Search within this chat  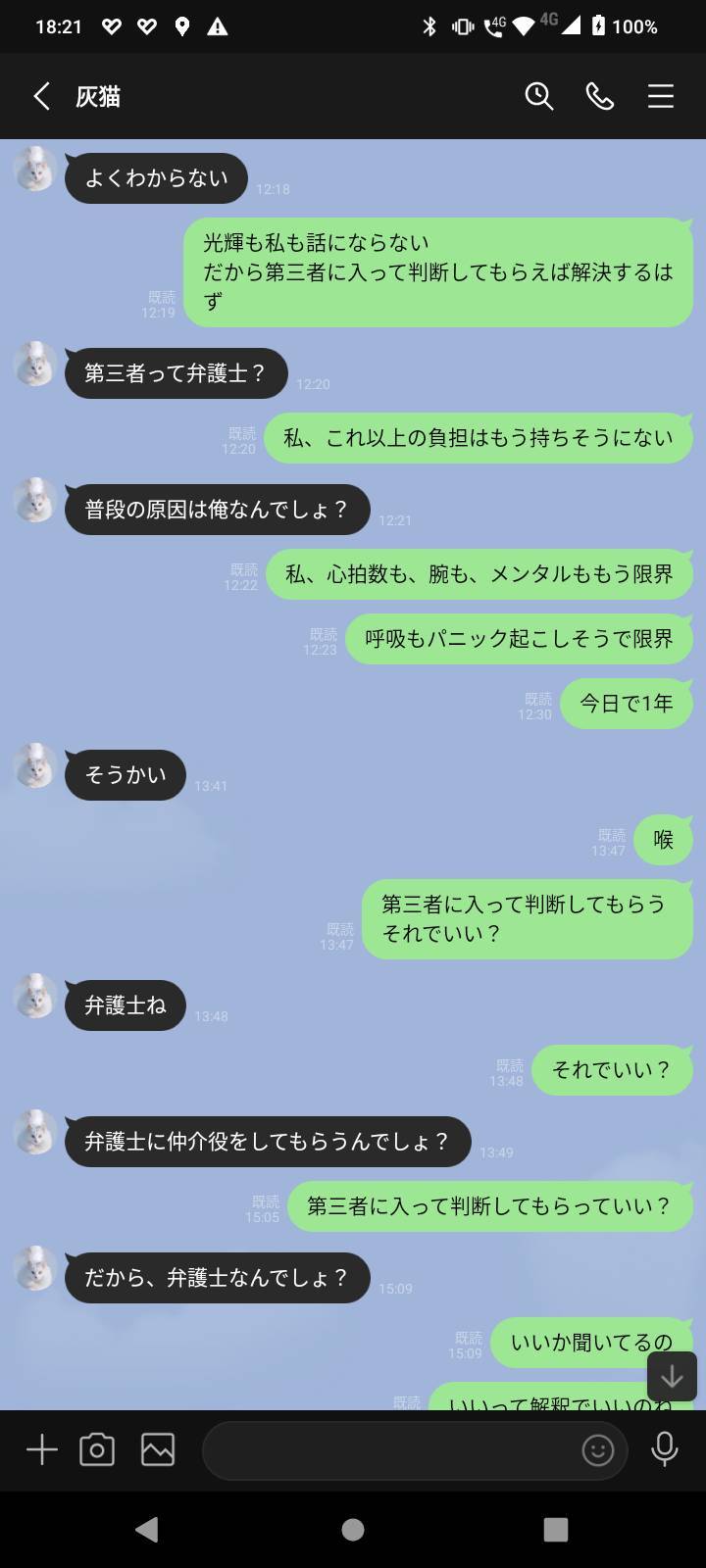click(538, 96)
